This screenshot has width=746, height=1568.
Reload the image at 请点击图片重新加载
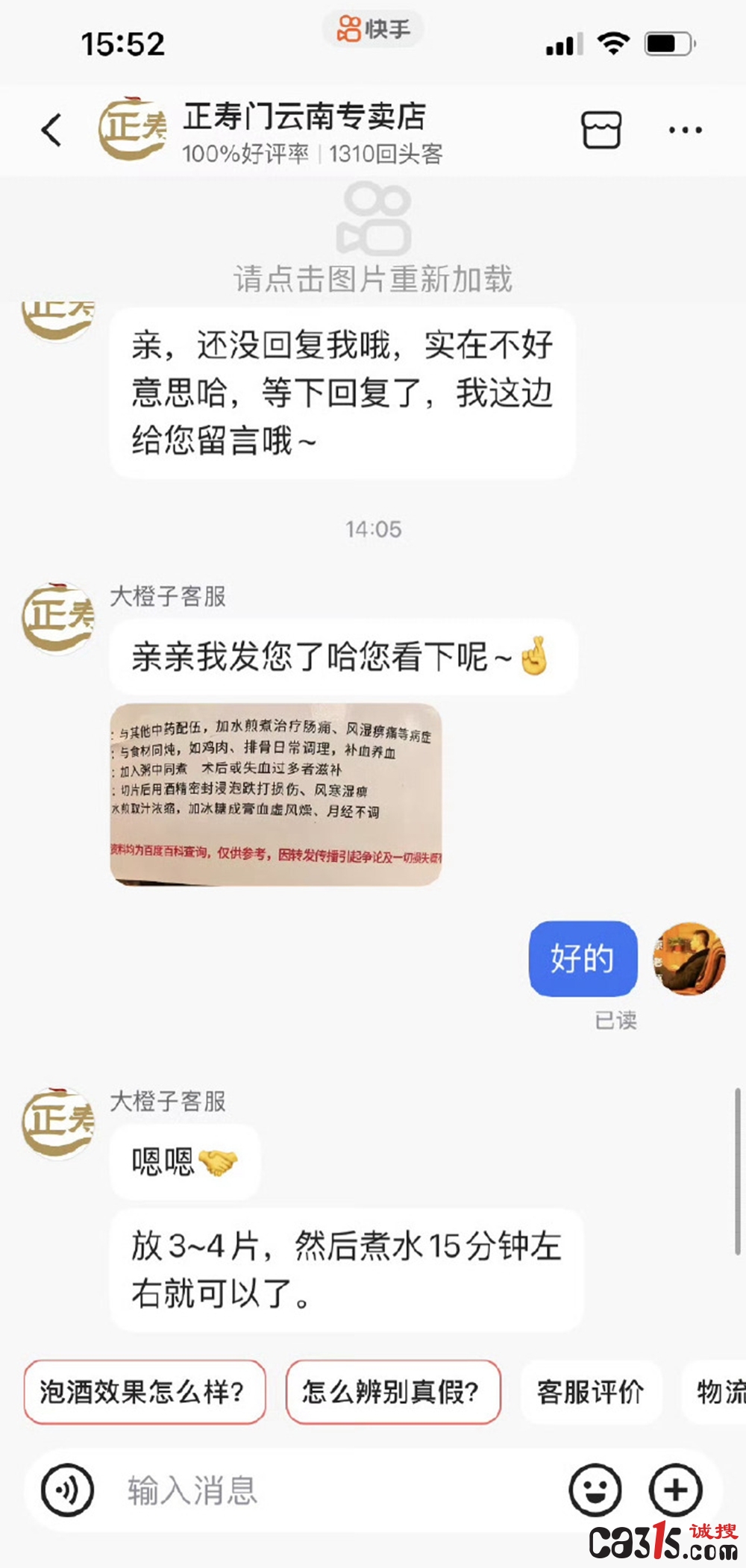click(373, 239)
